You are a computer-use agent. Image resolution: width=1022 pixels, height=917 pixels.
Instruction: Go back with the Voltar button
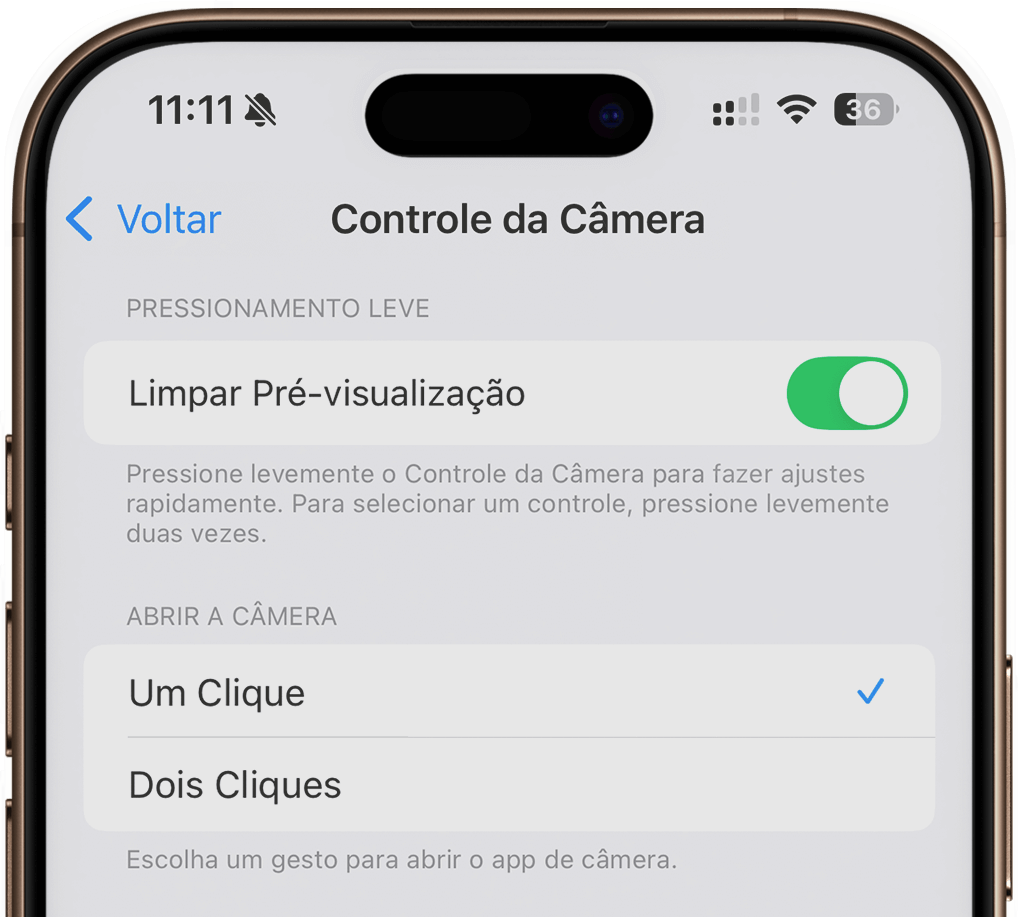145,219
